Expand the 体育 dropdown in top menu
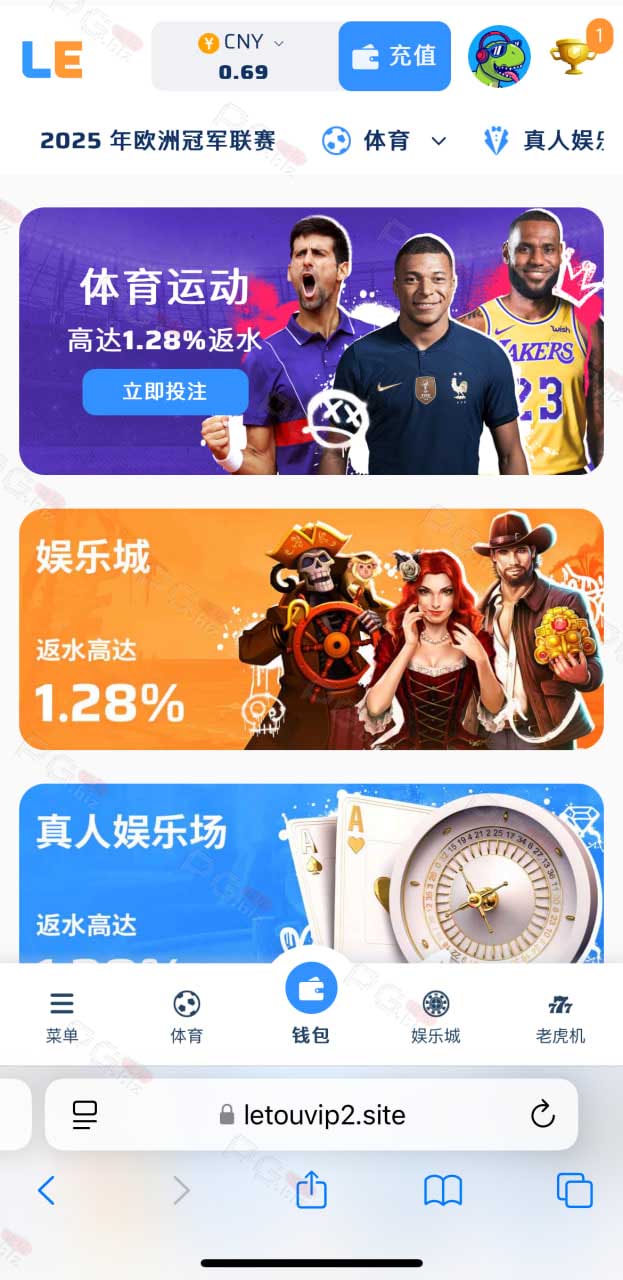 384,141
